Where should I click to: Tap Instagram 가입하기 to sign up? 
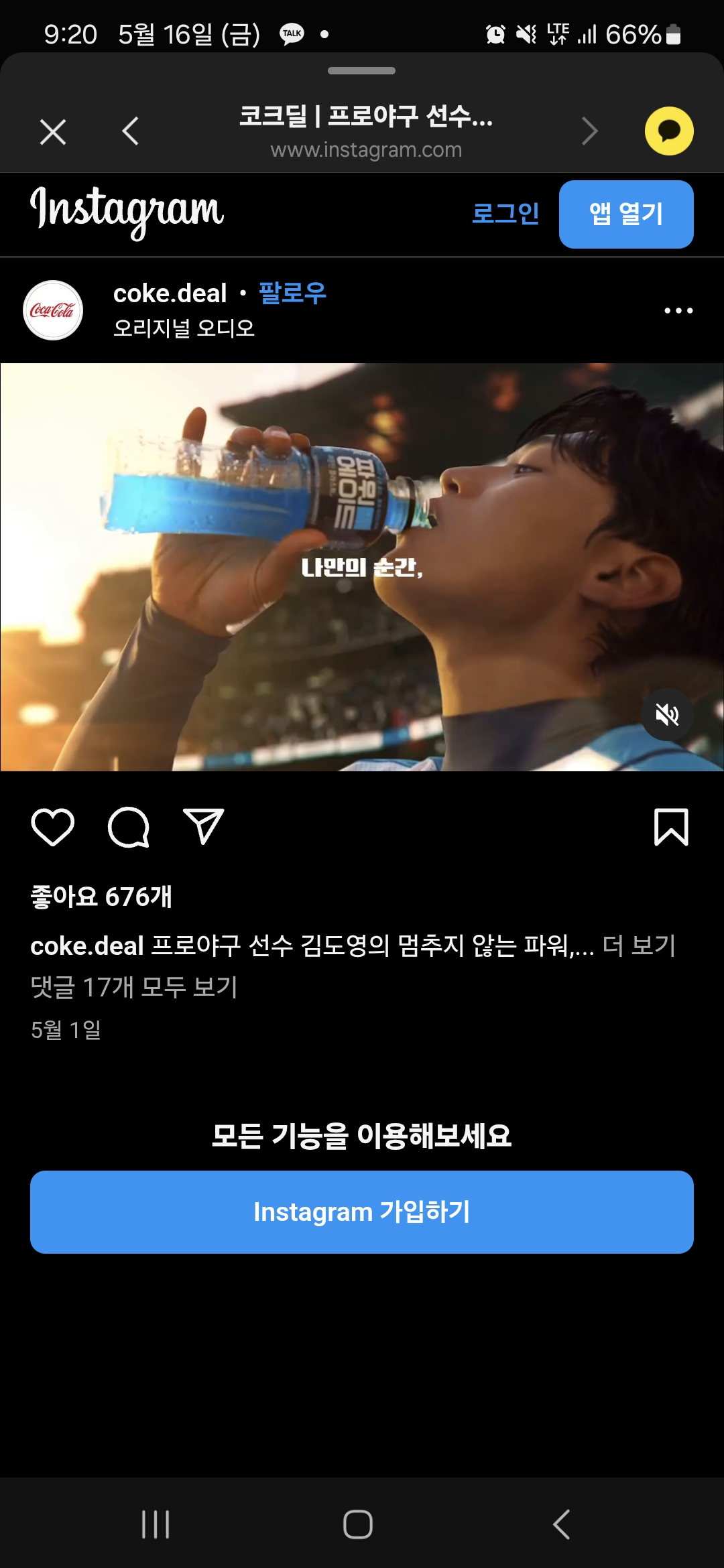click(x=362, y=1212)
